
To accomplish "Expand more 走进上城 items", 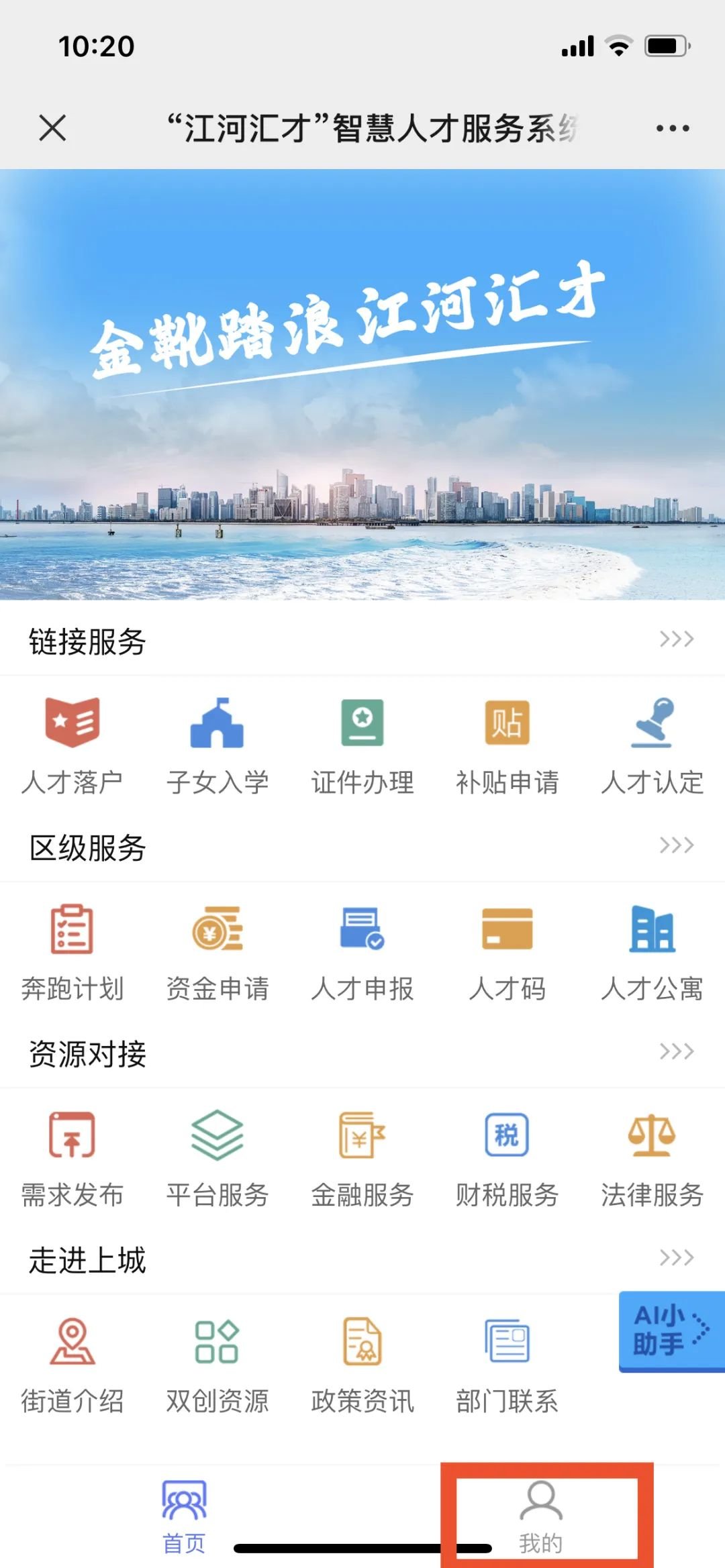I will 676,1257.
